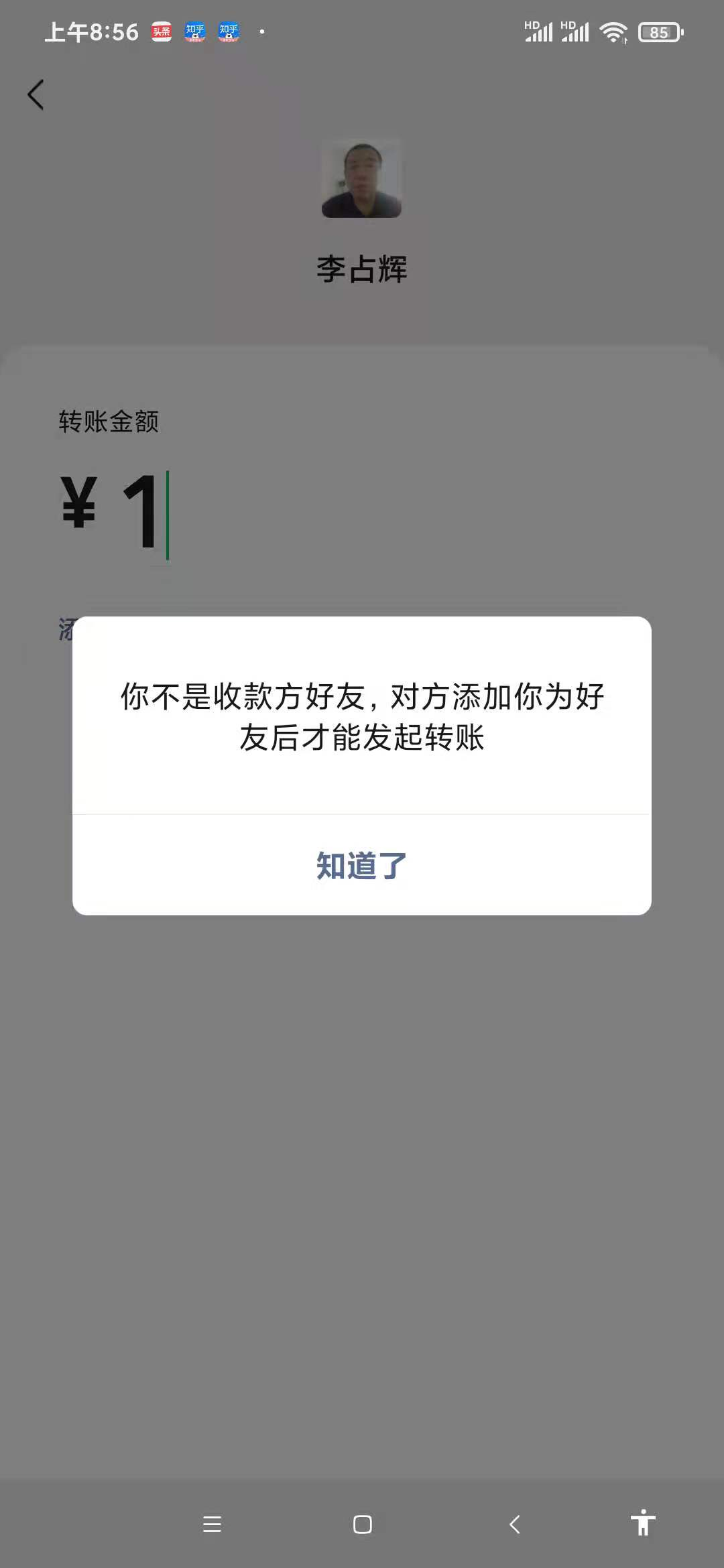724x1568 pixels.
Task: Tap the transfer amount field showing 1
Action: point(362,511)
